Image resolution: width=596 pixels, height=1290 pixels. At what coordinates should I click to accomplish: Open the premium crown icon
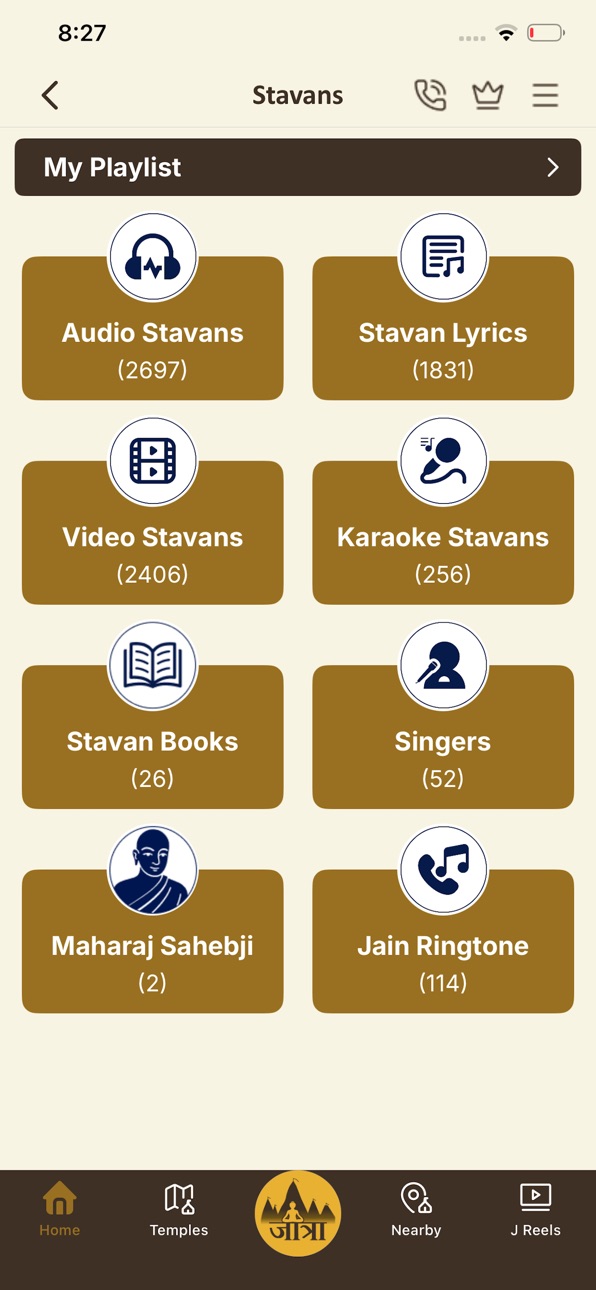[487, 96]
